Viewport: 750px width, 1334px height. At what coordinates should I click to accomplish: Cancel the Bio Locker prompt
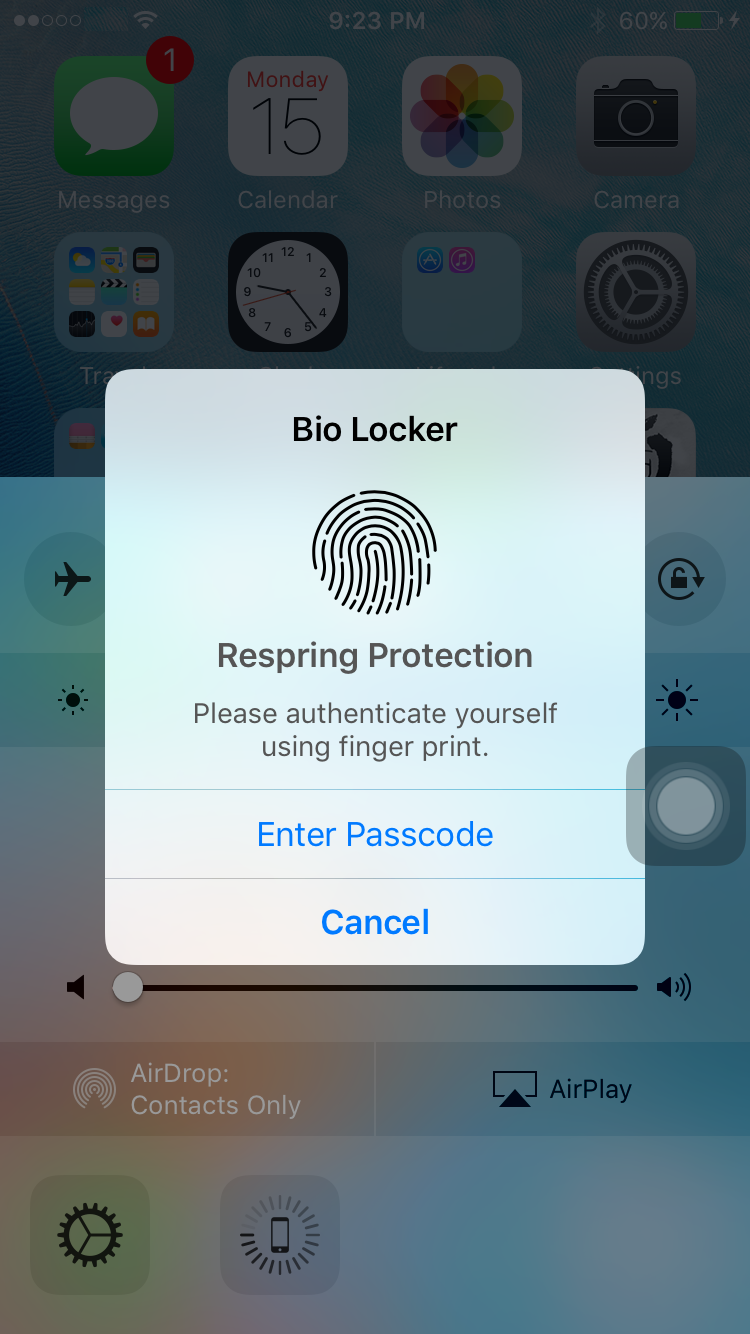click(x=375, y=922)
